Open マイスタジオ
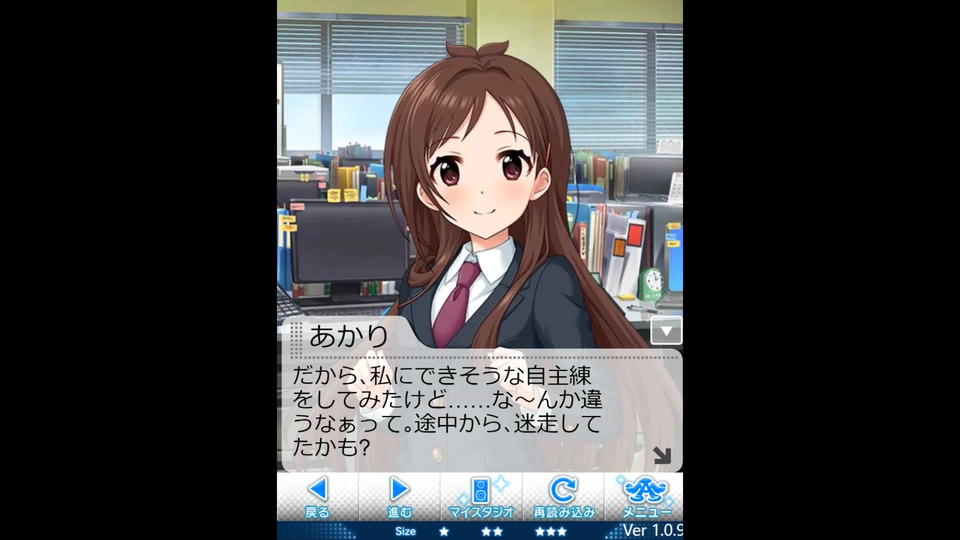The image size is (960, 540). point(481,496)
